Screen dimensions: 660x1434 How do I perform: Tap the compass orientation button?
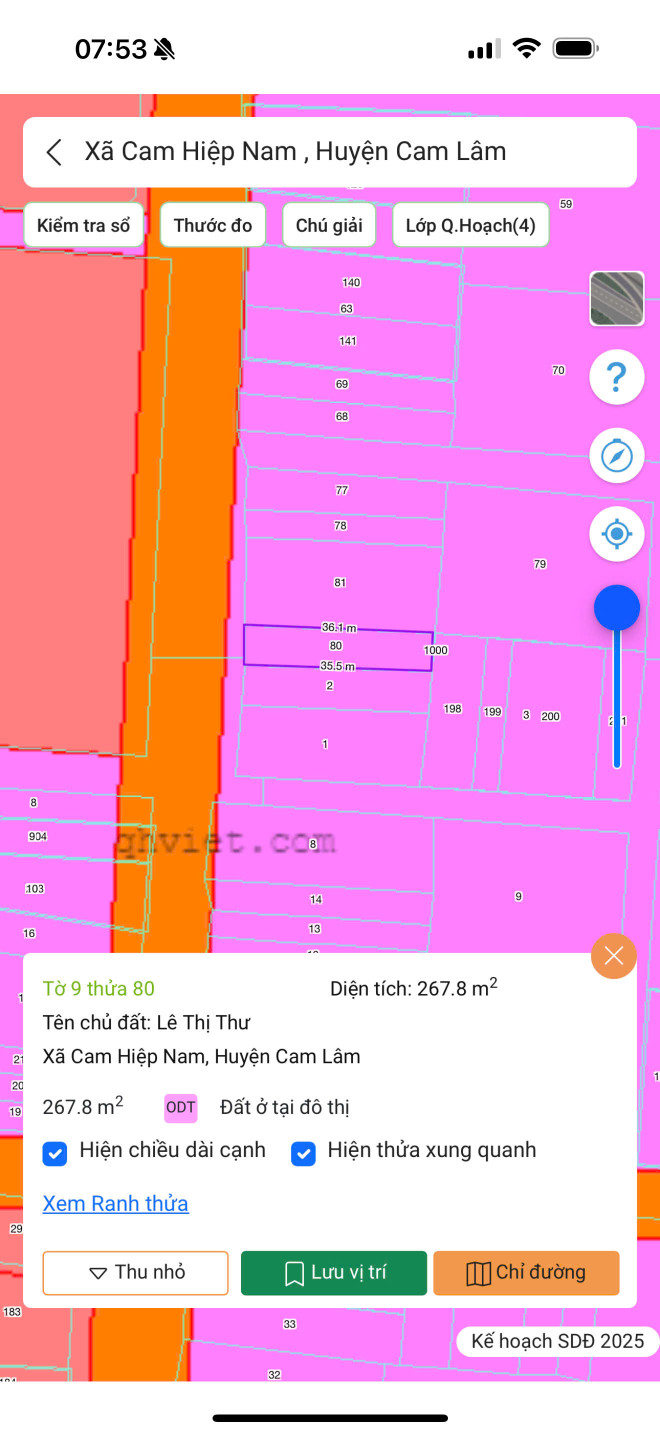point(617,456)
